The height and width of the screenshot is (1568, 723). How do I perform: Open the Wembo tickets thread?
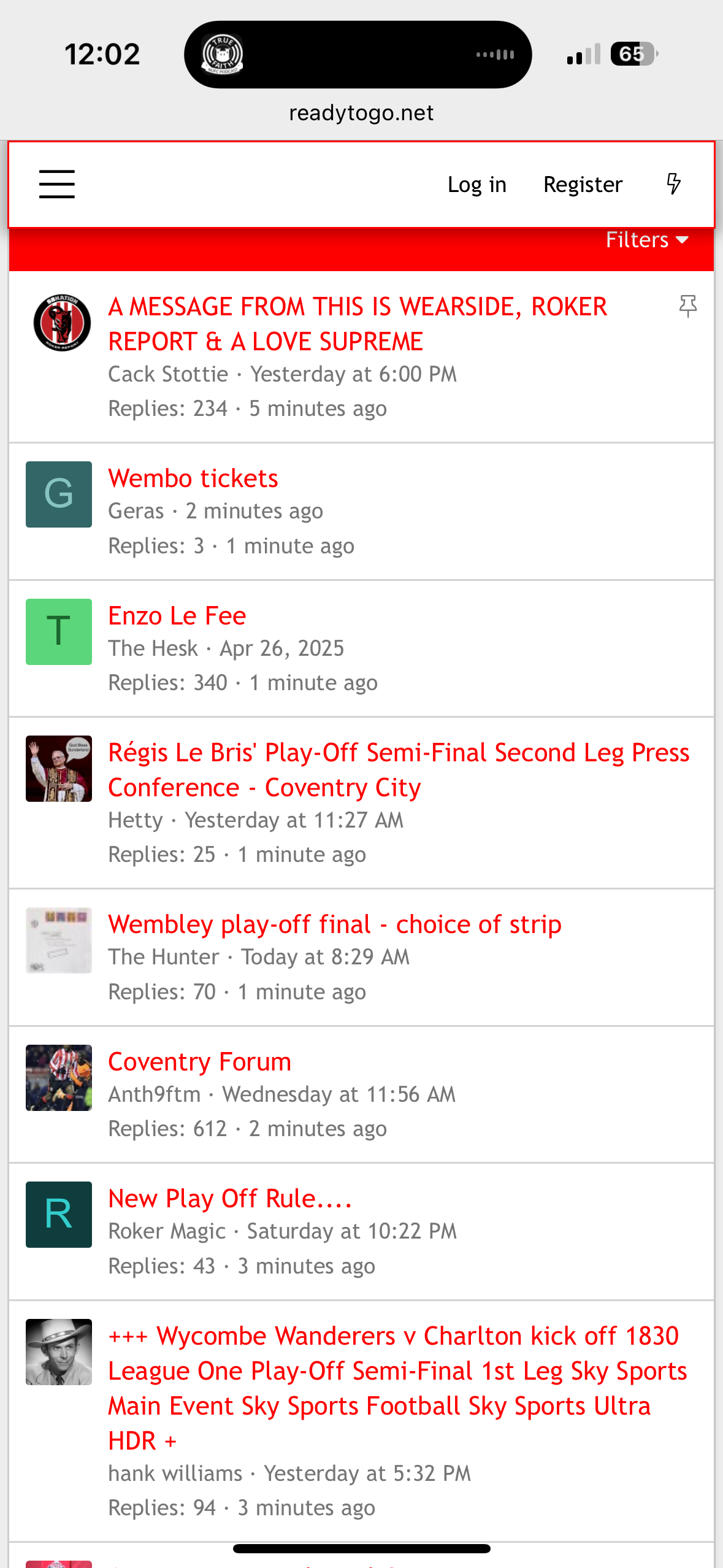193,478
